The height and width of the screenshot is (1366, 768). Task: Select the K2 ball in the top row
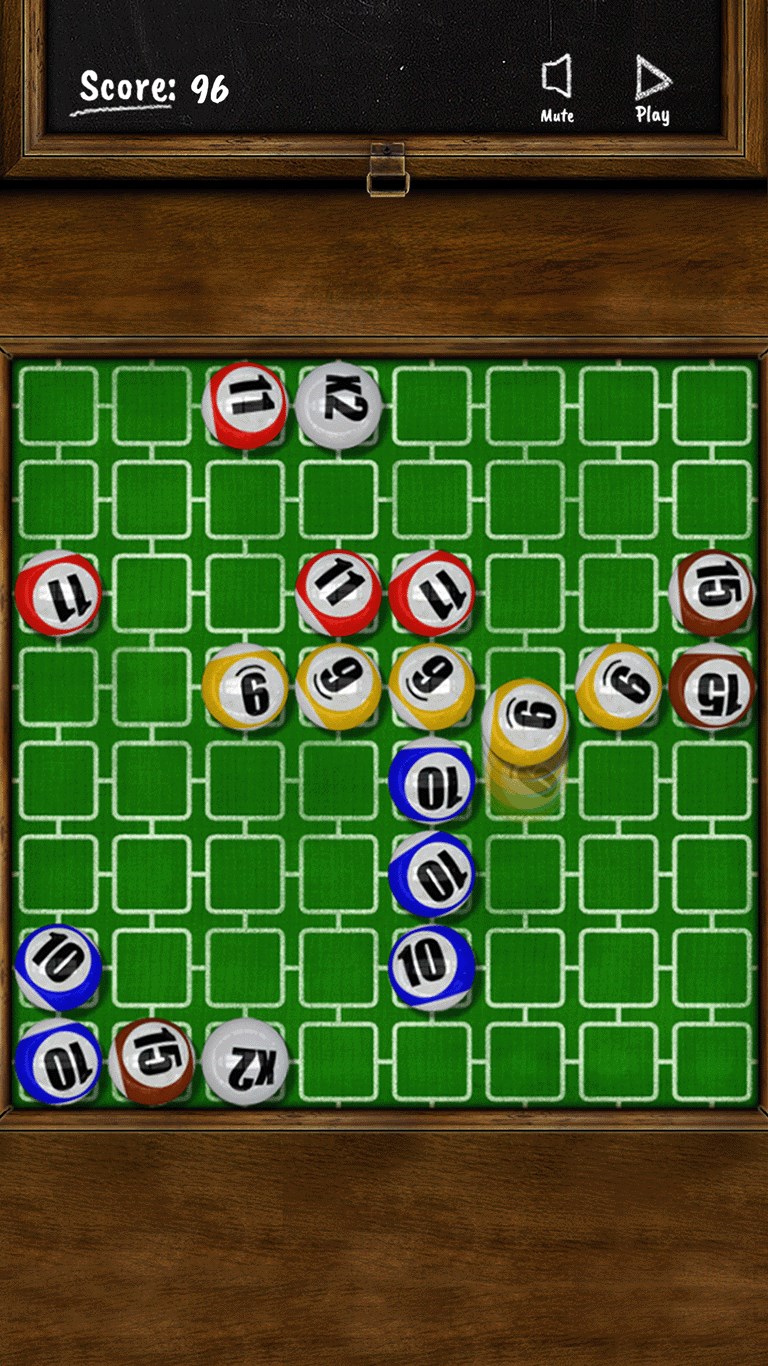339,405
